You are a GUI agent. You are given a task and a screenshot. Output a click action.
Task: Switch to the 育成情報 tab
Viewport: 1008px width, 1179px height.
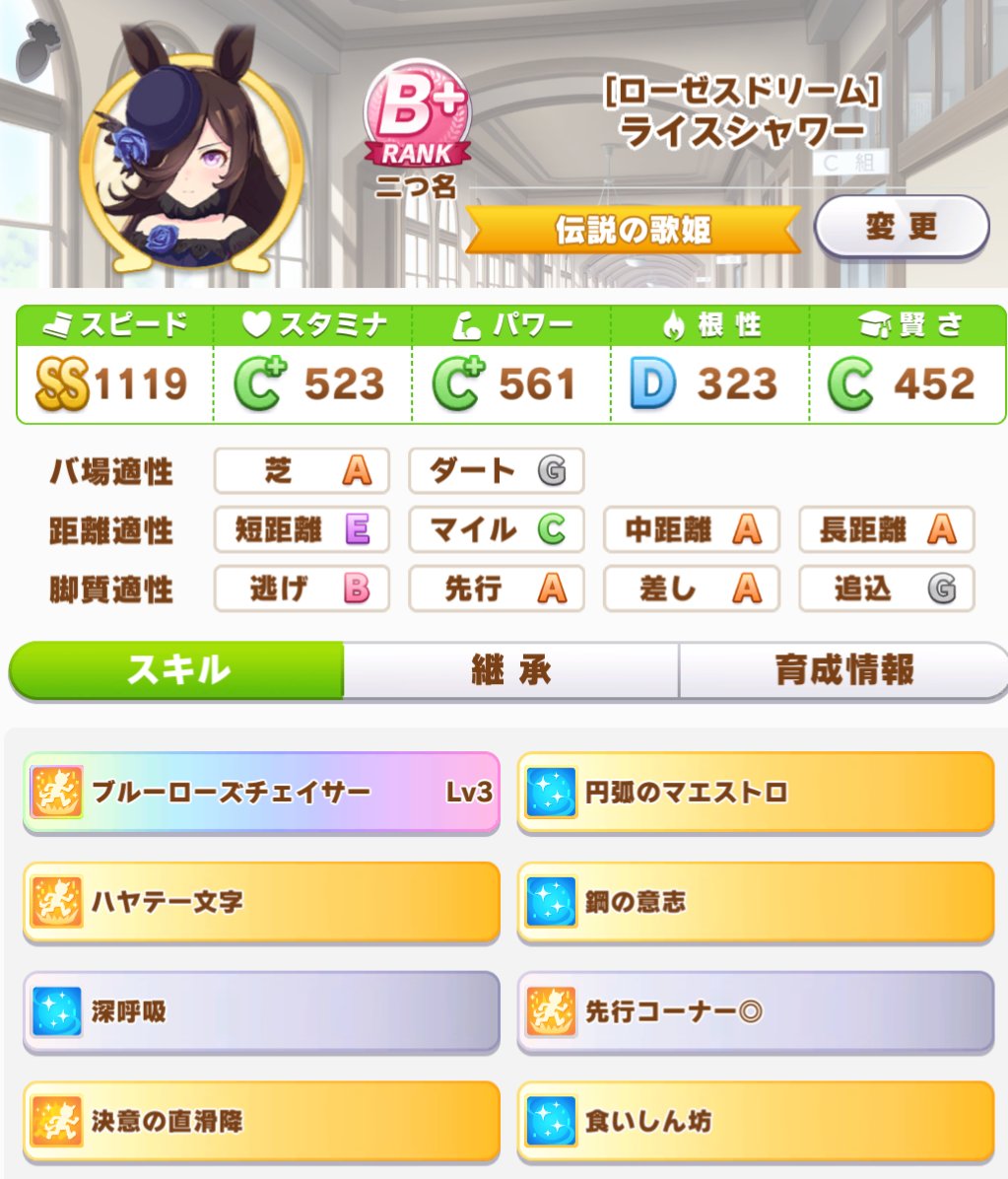(843, 670)
